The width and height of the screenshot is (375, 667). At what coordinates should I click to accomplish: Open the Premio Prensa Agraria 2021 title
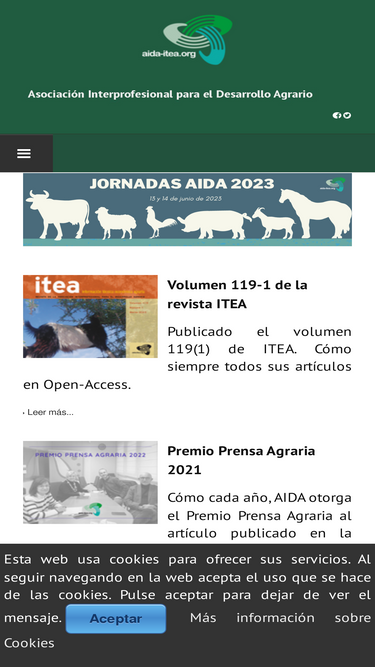click(x=241, y=460)
